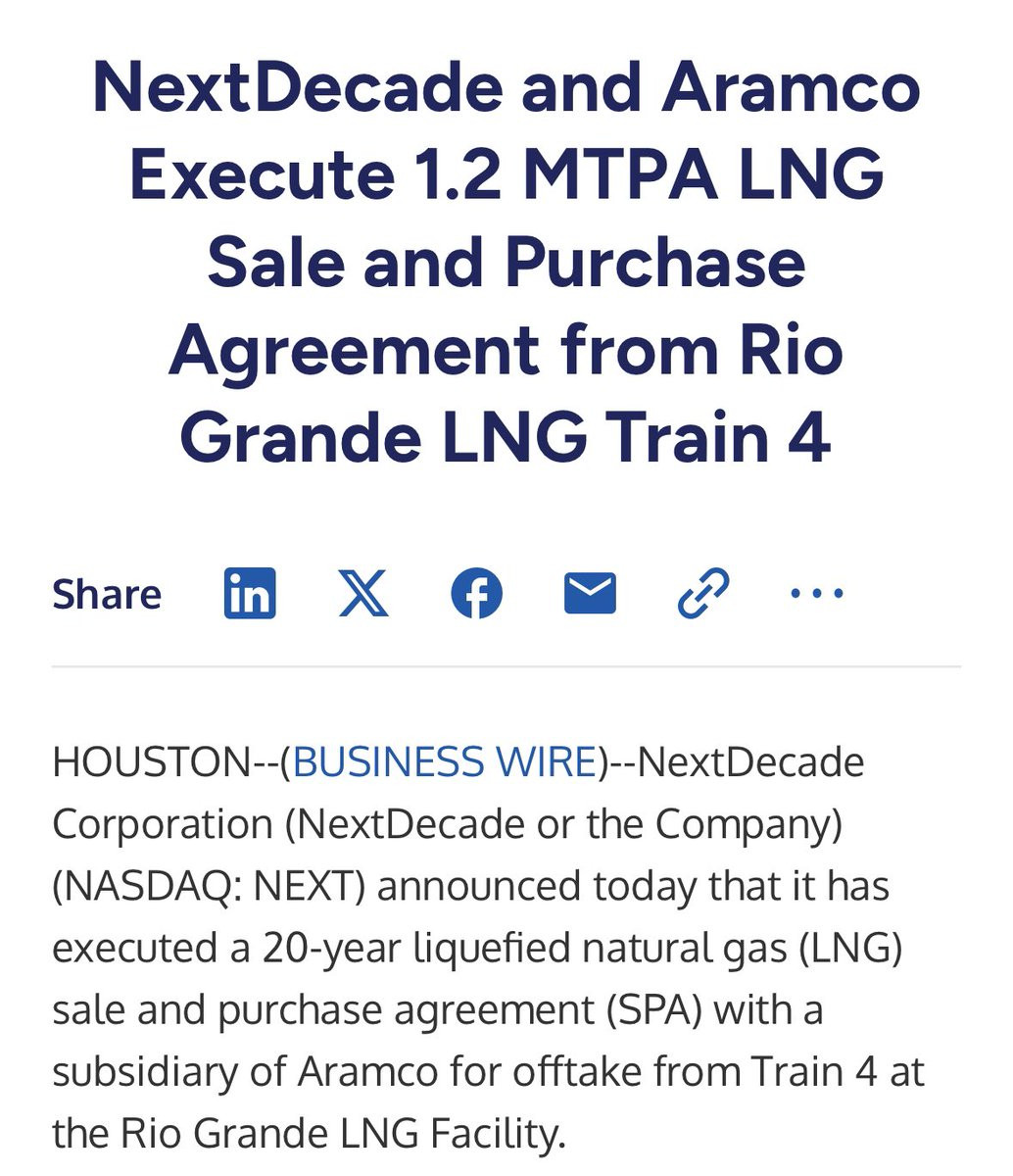Share the article on LinkedIn
This screenshot has height=1176, width=1013.
[x=250, y=594]
